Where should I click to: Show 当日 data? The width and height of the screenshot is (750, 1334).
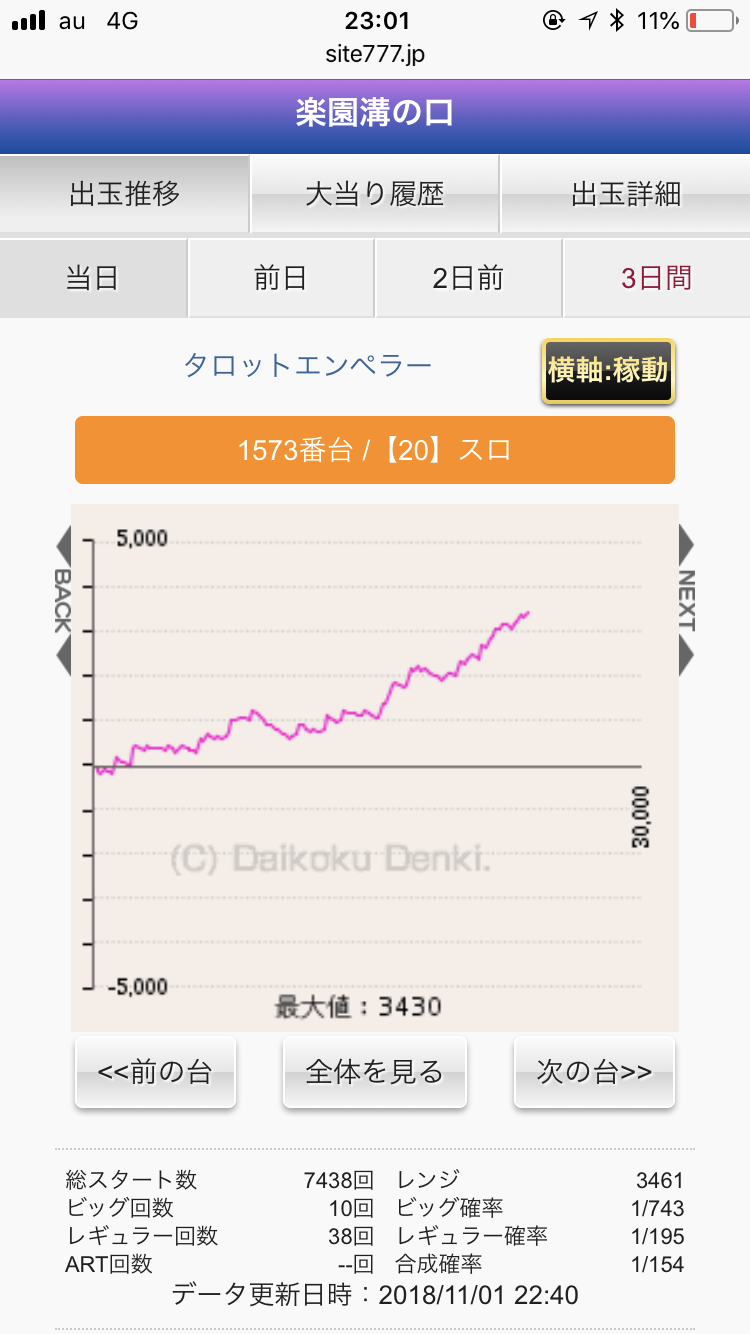click(93, 278)
